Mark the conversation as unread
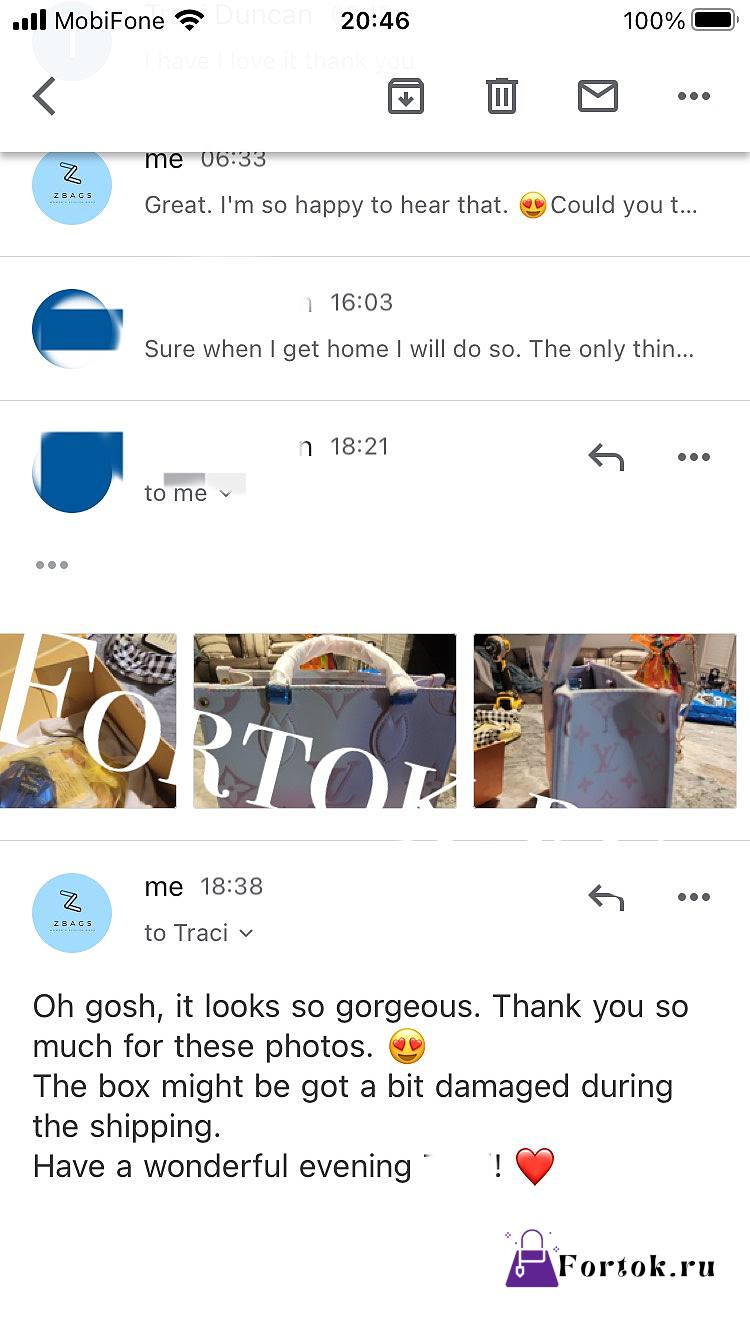 click(598, 96)
